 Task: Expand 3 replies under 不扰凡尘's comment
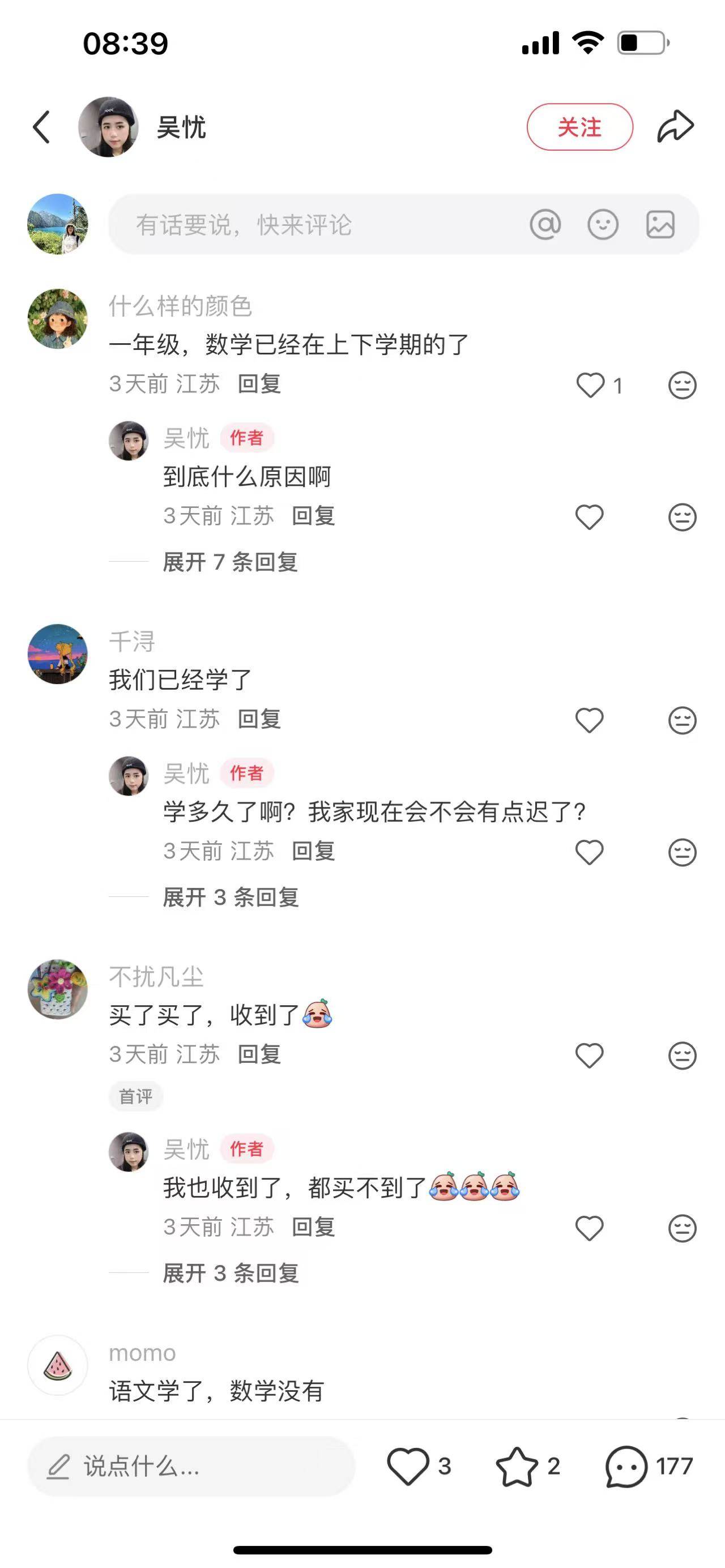pyautogui.click(x=230, y=1273)
